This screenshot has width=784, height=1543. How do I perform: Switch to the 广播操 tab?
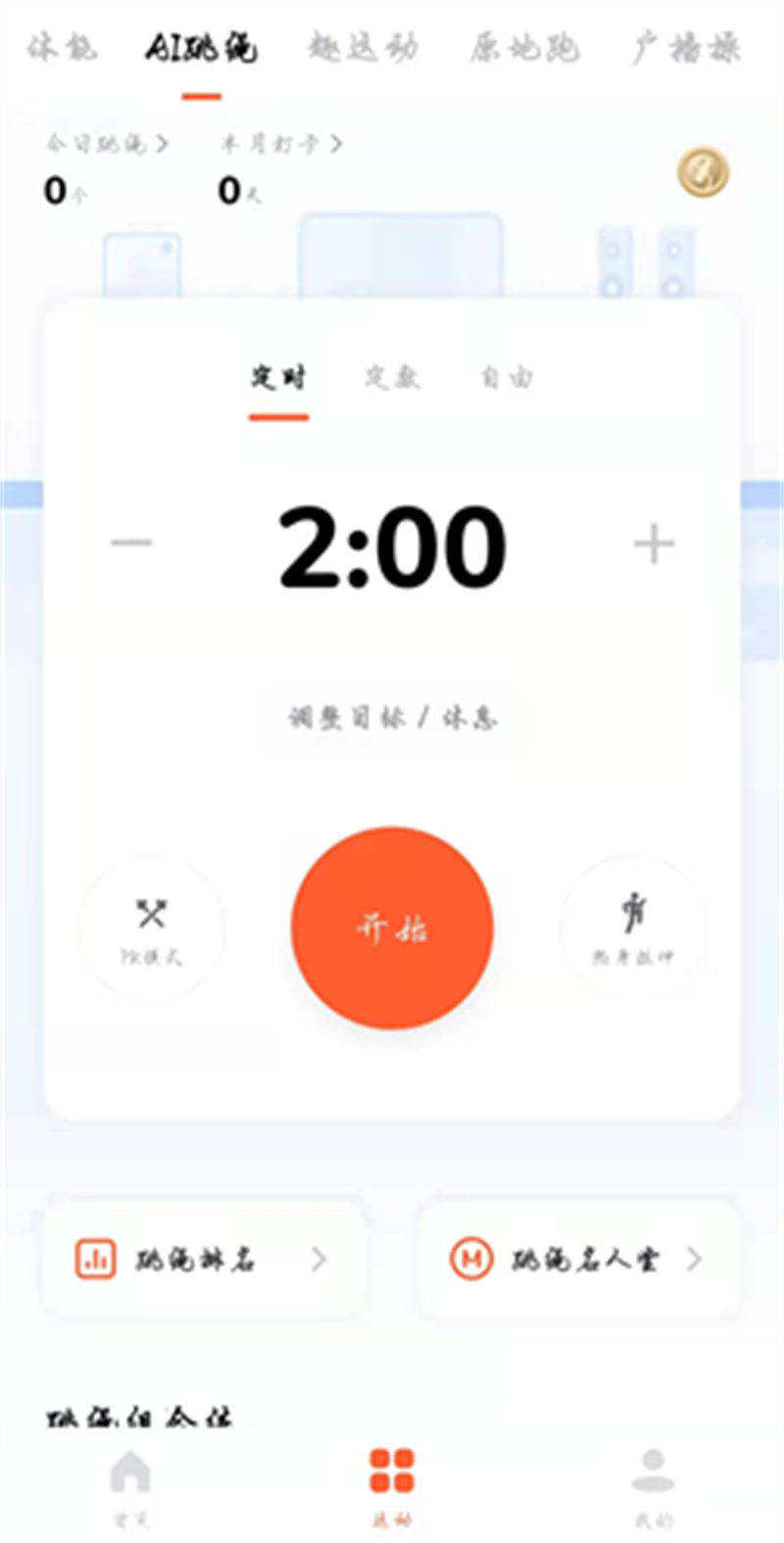point(686,47)
